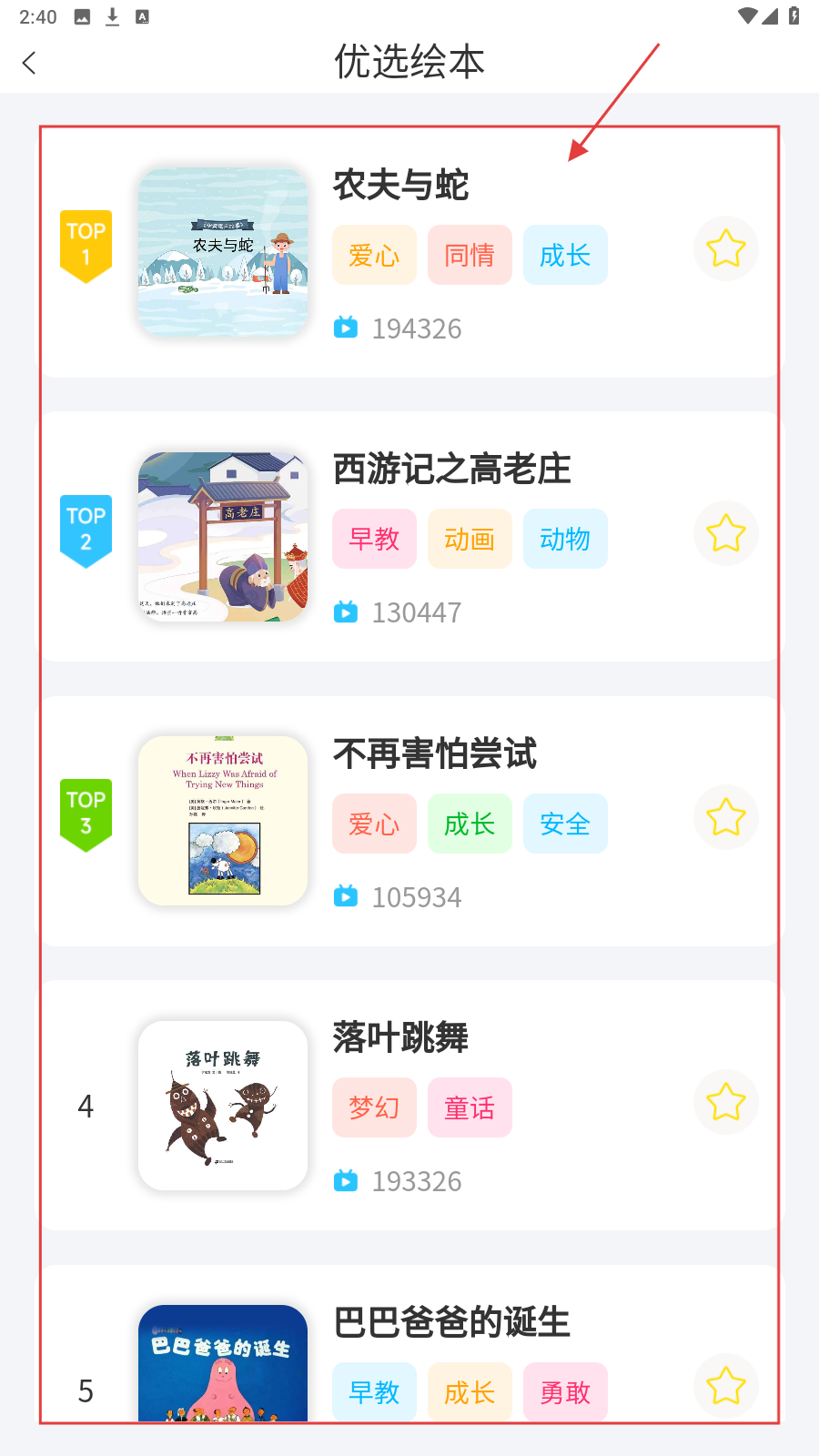Image resolution: width=819 pixels, height=1456 pixels.
Task: Open 巴巴爸爸的诞生 picture book
Action: 223,1363
